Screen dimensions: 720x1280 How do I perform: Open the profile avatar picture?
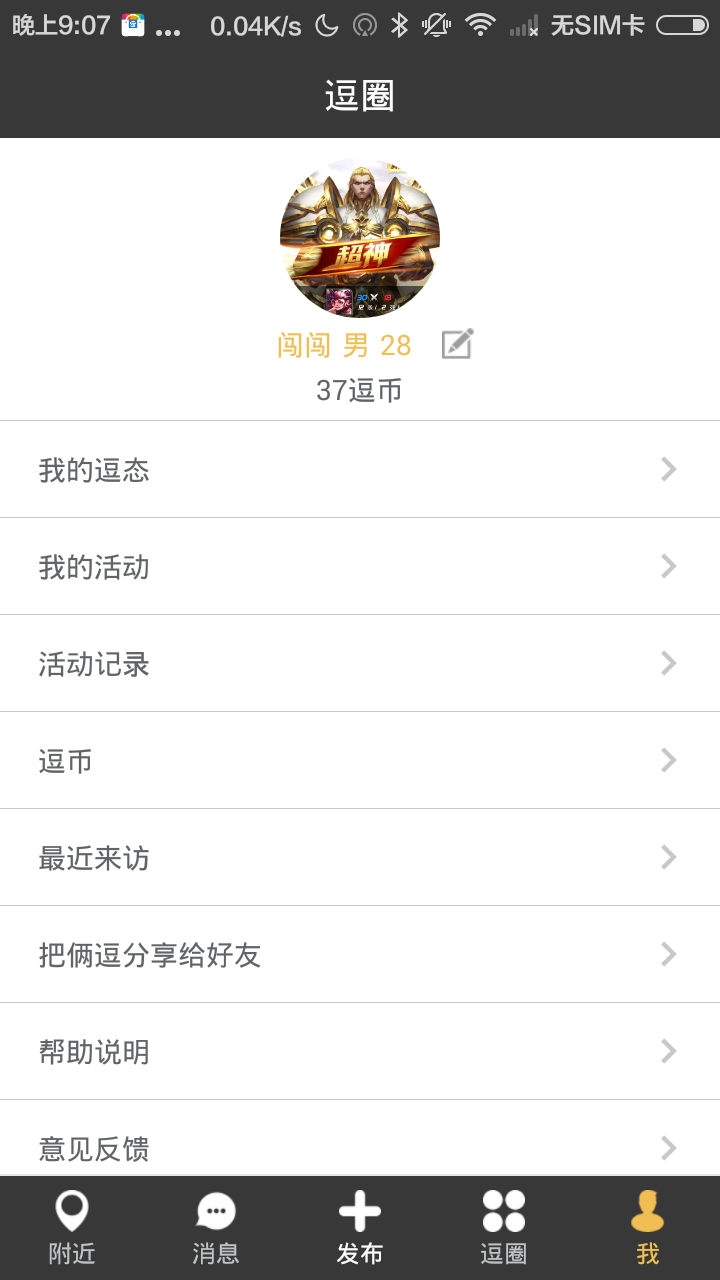pyautogui.click(x=360, y=238)
